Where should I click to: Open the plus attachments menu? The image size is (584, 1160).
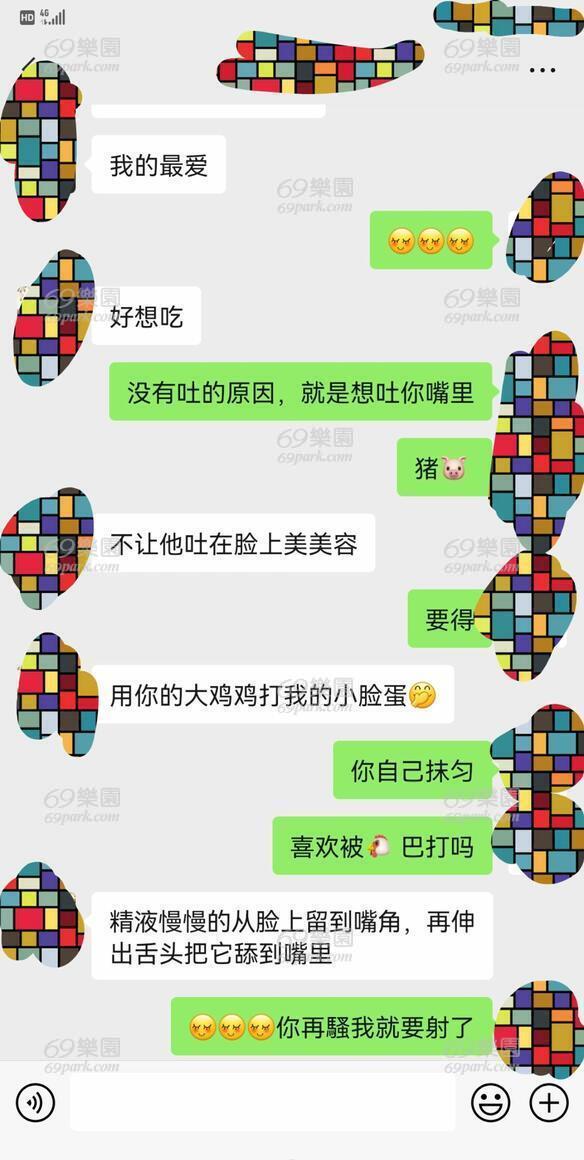tap(549, 1102)
